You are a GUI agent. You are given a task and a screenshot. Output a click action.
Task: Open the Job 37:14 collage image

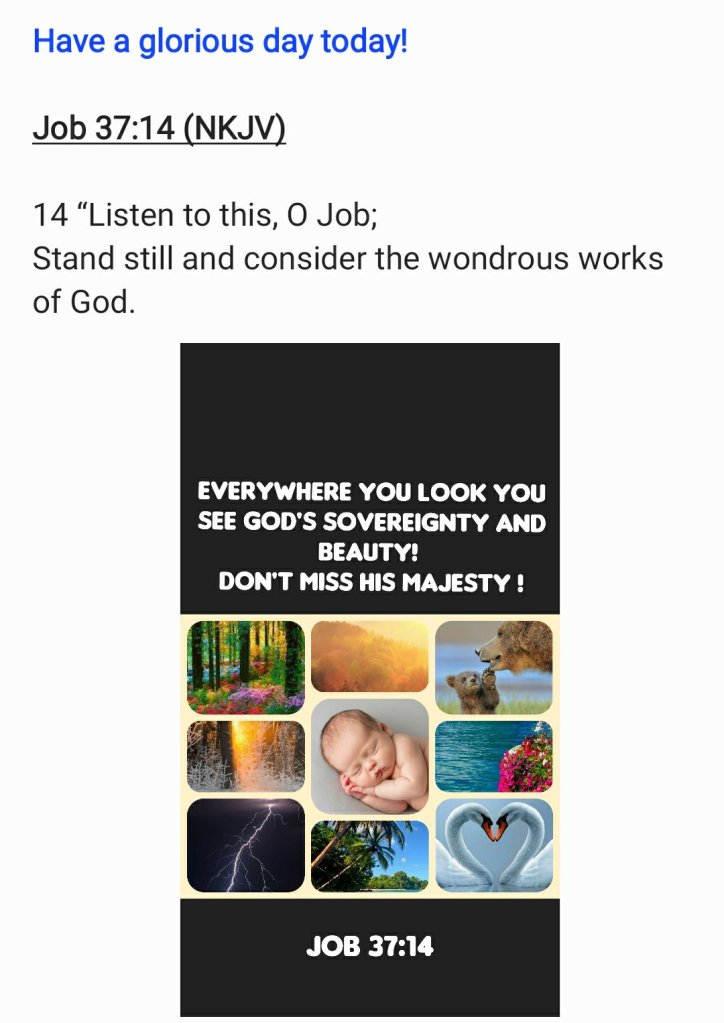[x=369, y=680]
